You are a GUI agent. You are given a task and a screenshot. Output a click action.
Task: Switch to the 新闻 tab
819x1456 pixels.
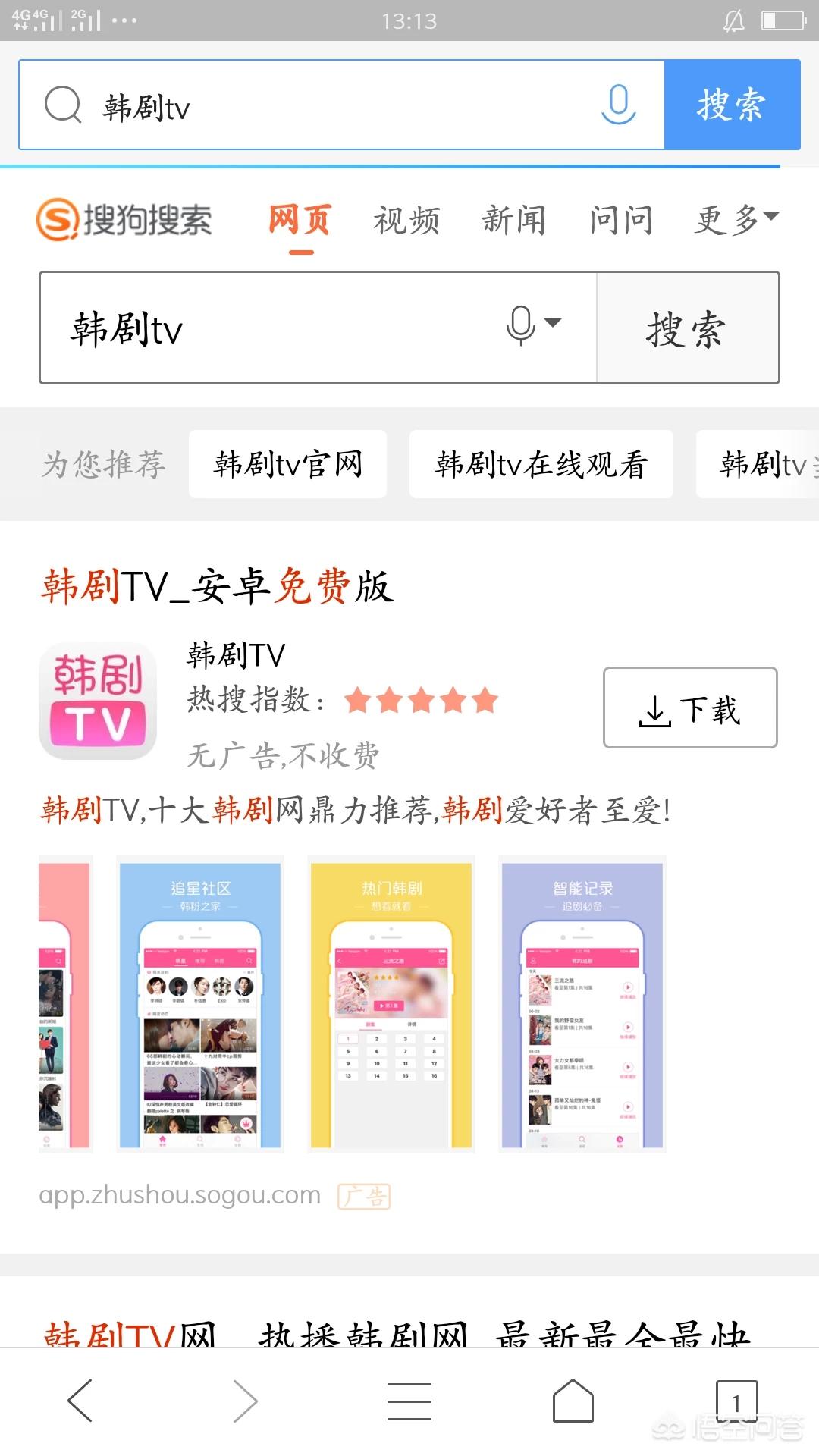[514, 221]
